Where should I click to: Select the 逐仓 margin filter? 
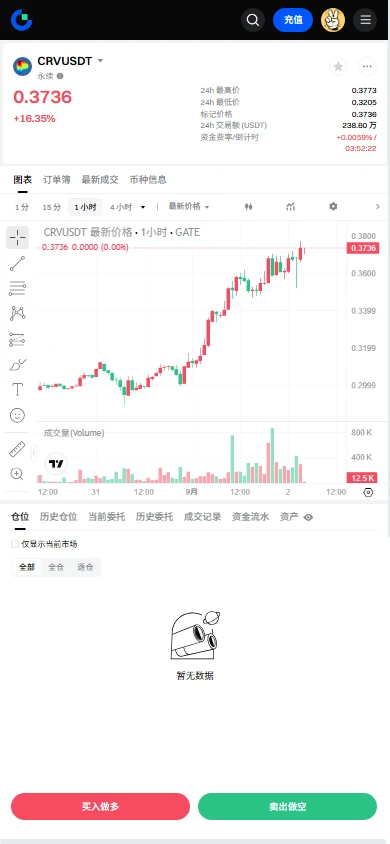[85, 567]
